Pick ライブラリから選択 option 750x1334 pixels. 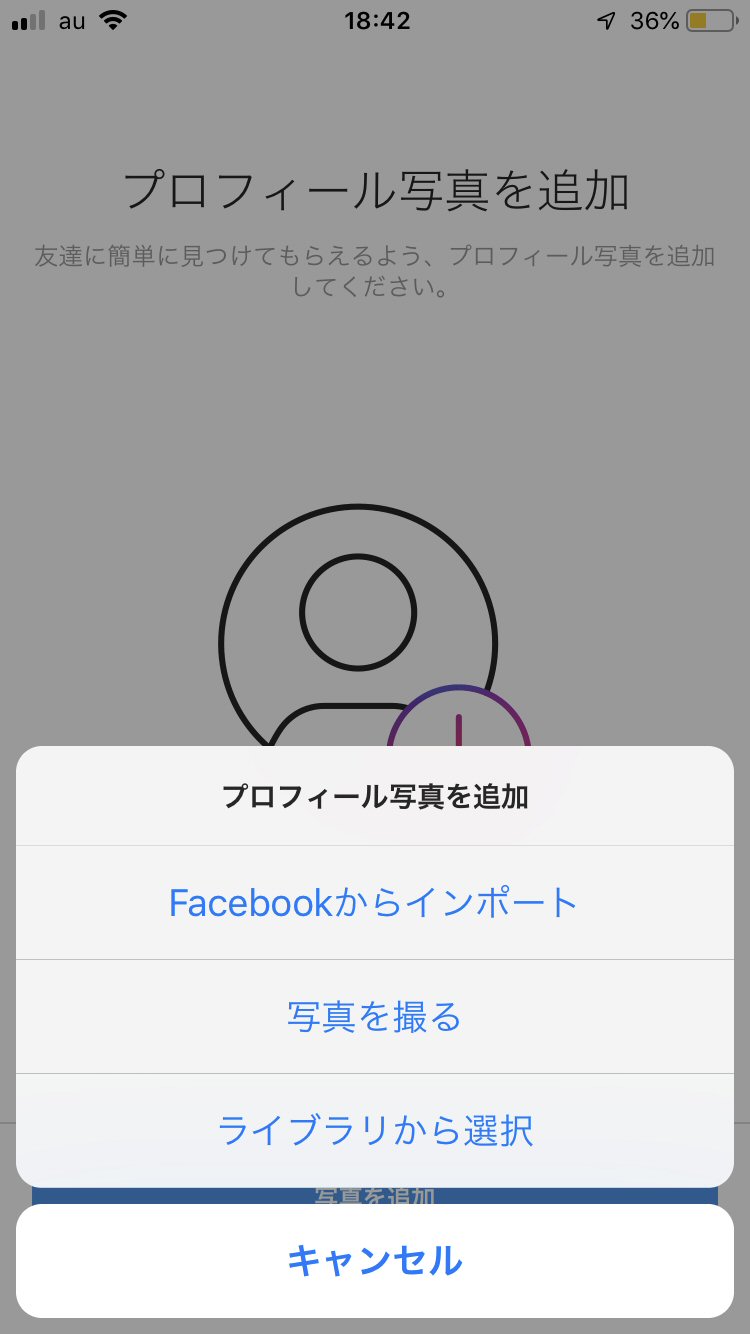pyautogui.click(x=375, y=1131)
